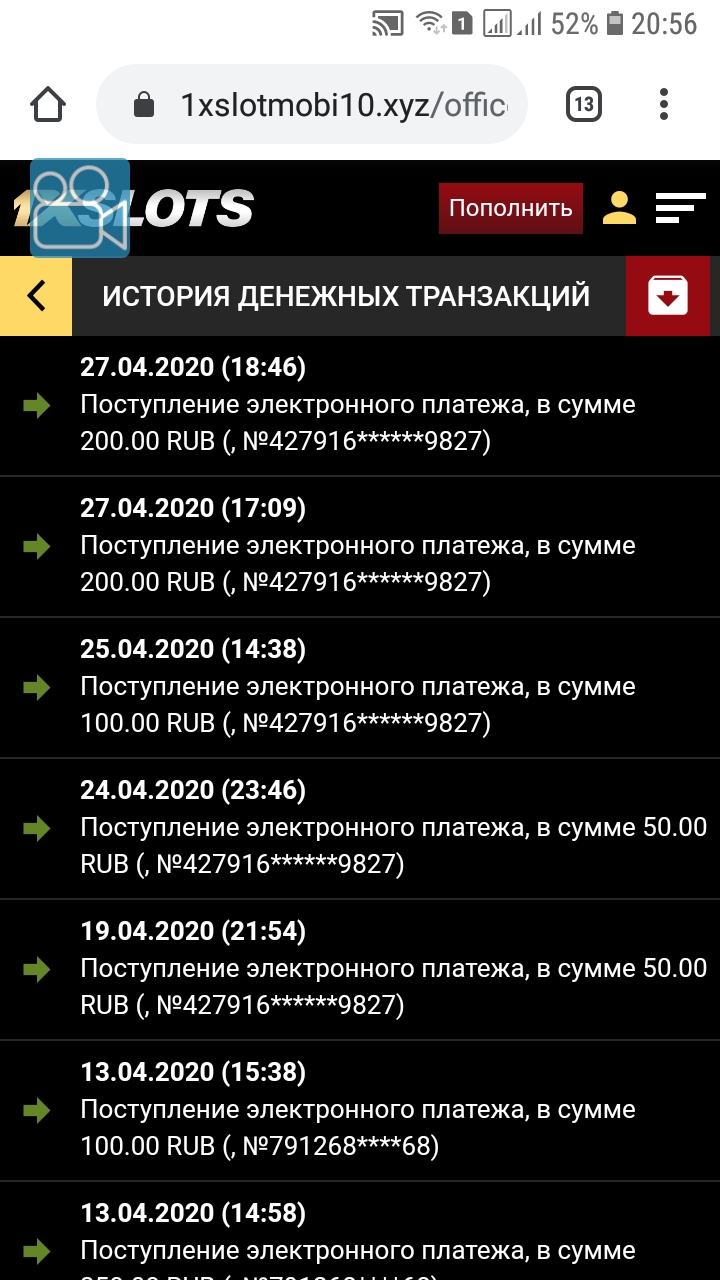
Task: Tap the red archive download icon
Action: coord(668,296)
